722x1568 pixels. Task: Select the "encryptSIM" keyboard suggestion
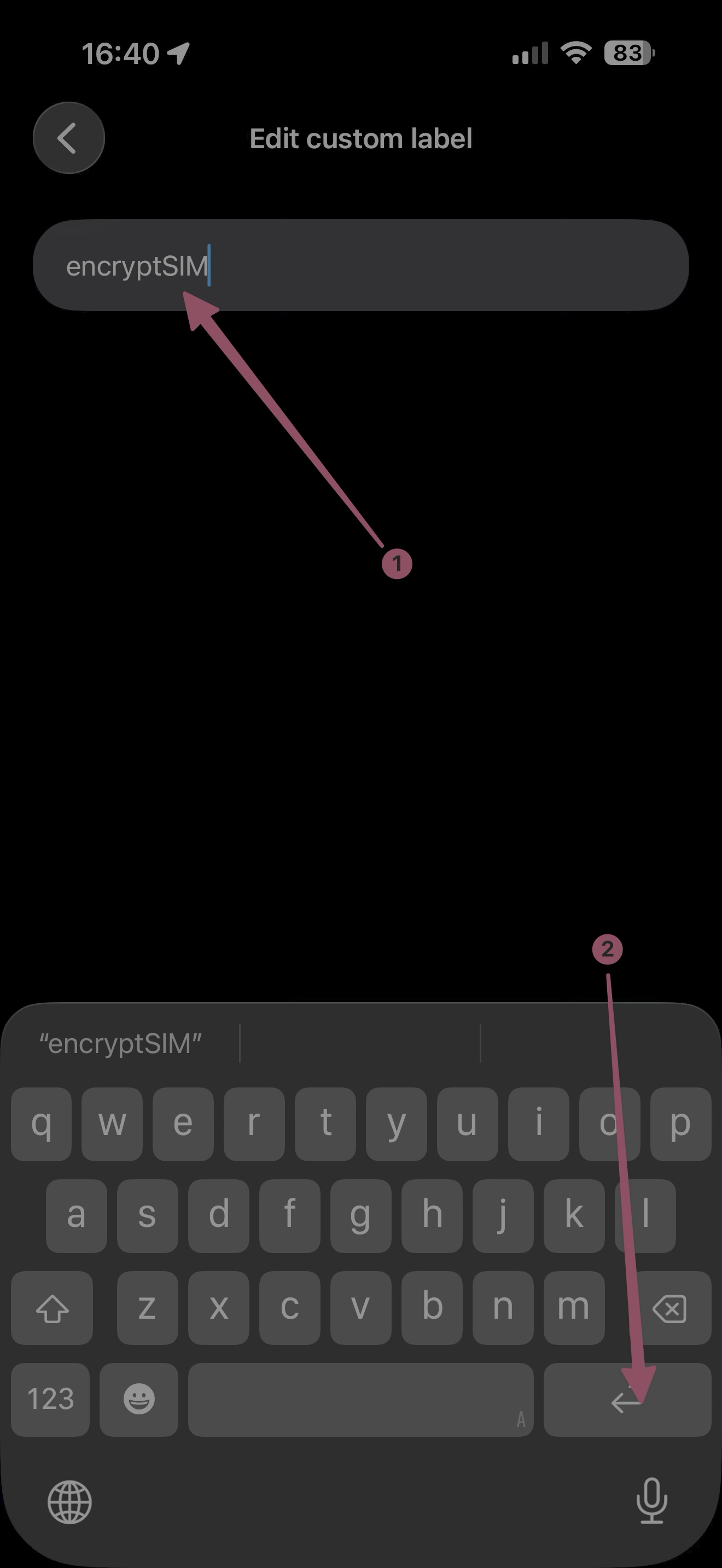pos(120,1044)
